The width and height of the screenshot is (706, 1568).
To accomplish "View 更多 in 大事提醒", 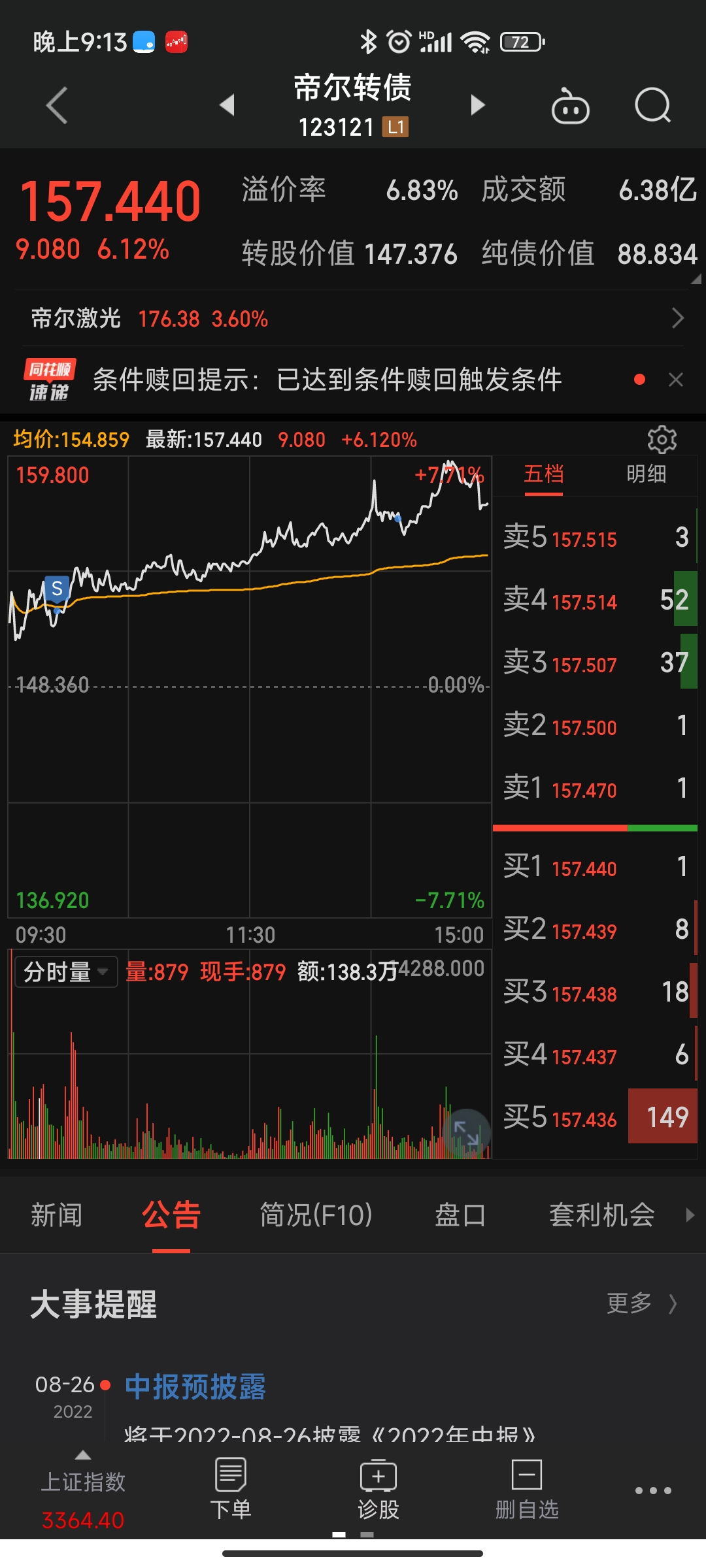I will 641,1303.
